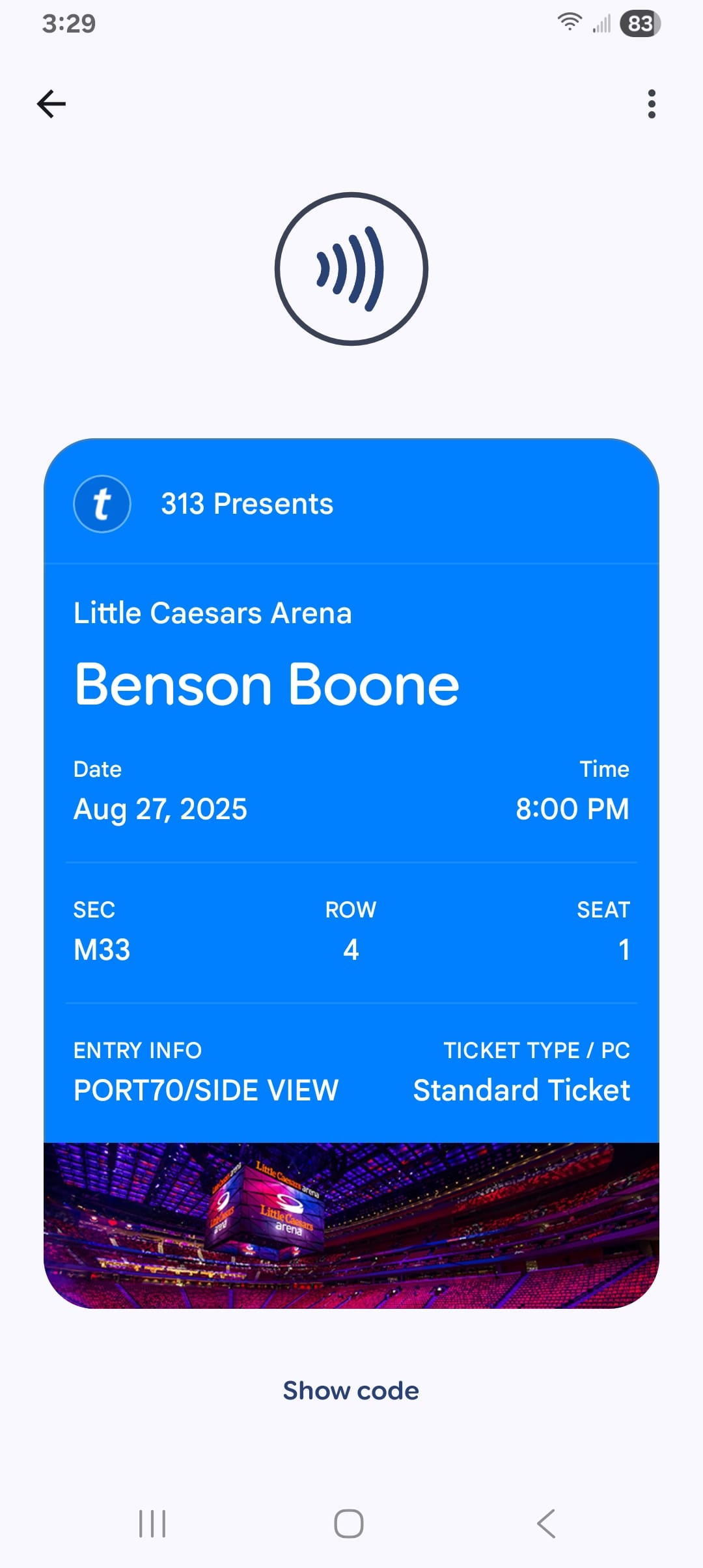Open the recent apps view
The height and width of the screenshot is (1568, 703).
click(152, 1524)
